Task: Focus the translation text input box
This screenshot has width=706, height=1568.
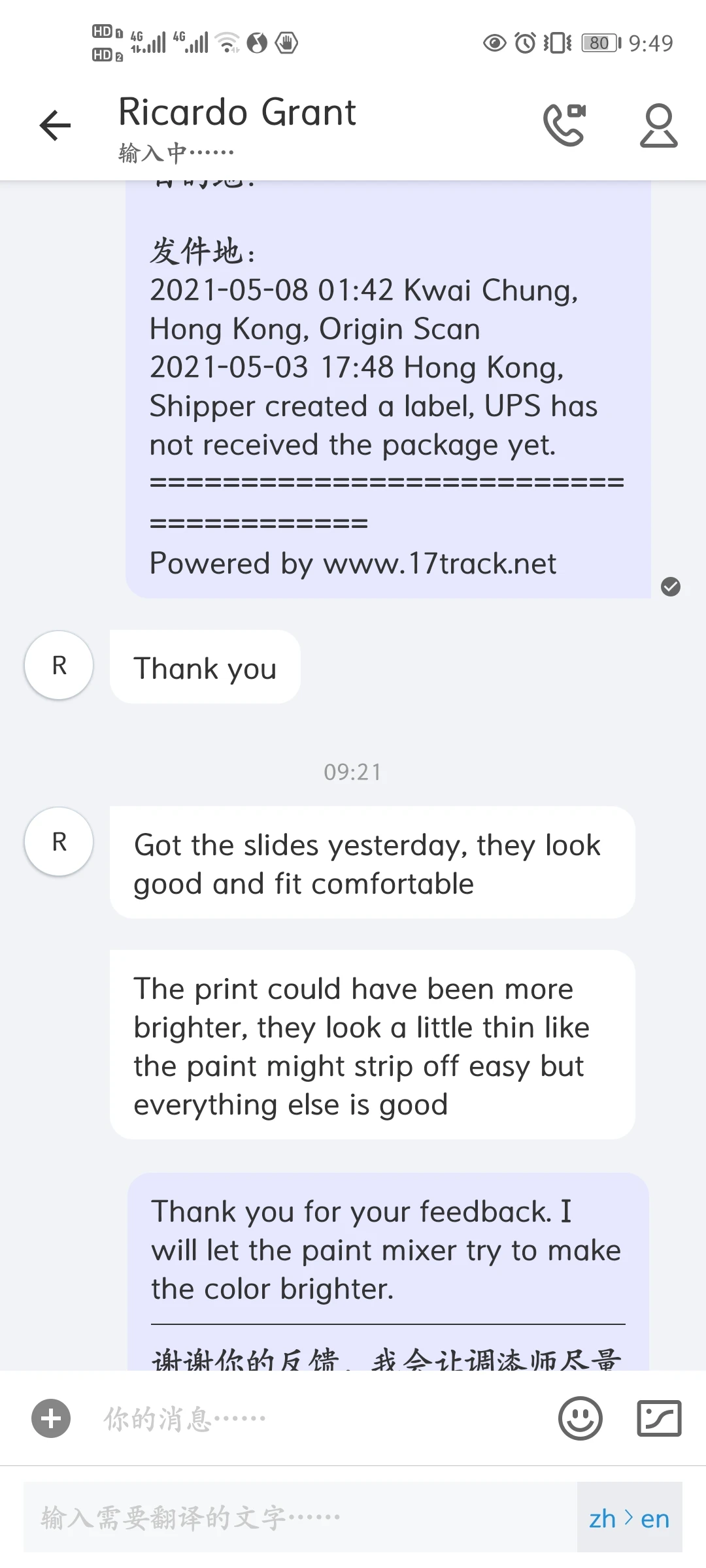Action: [301, 1518]
